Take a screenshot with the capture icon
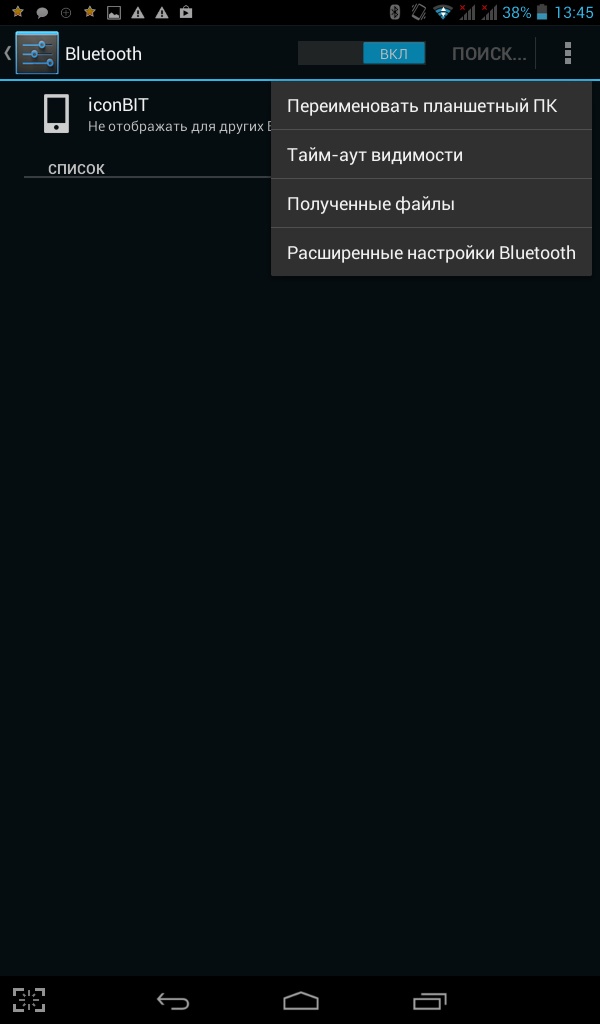This screenshot has height=1024, width=600. click(x=29, y=1000)
